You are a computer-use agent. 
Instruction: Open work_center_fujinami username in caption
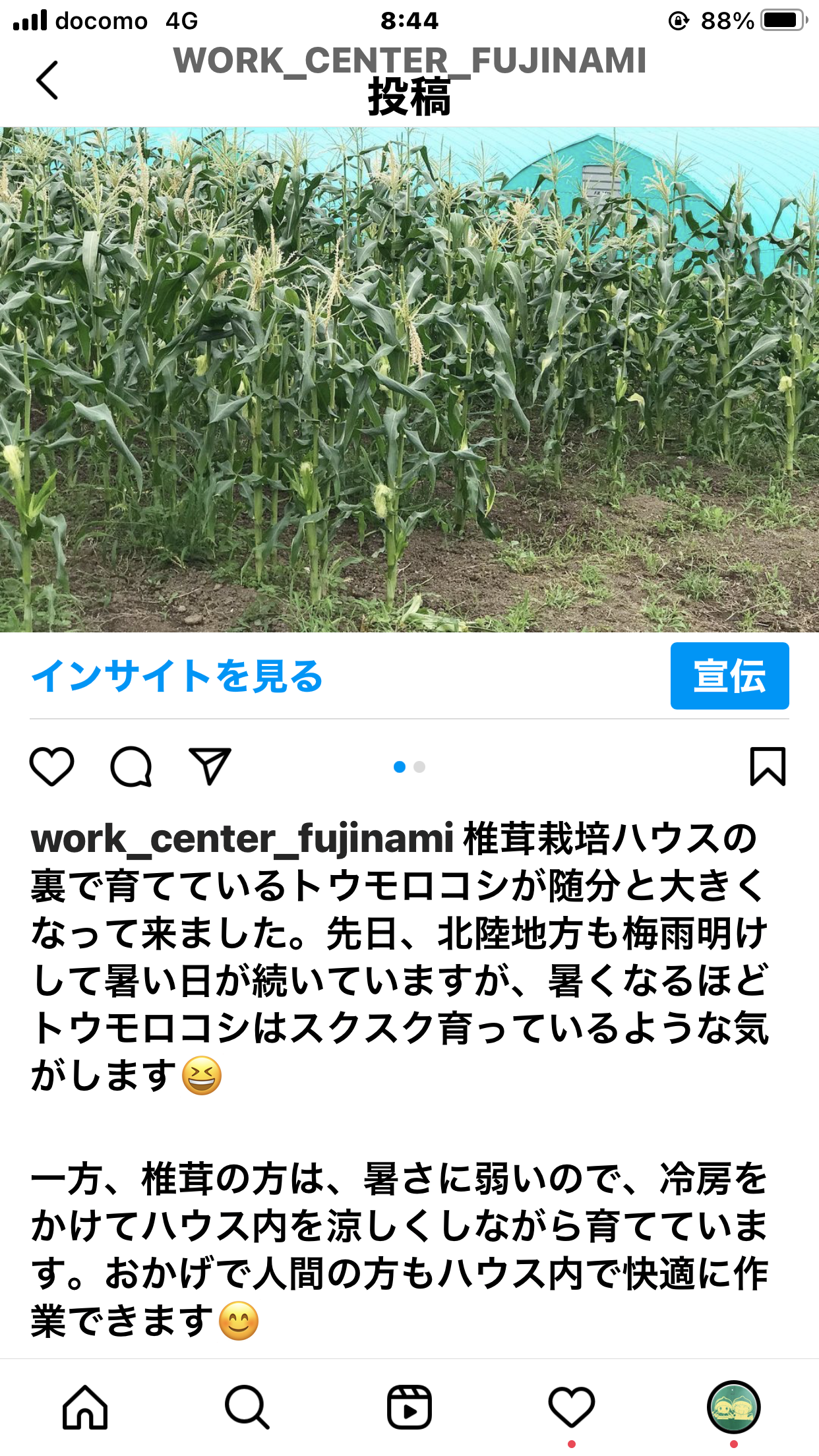click(x=242, y=839)
